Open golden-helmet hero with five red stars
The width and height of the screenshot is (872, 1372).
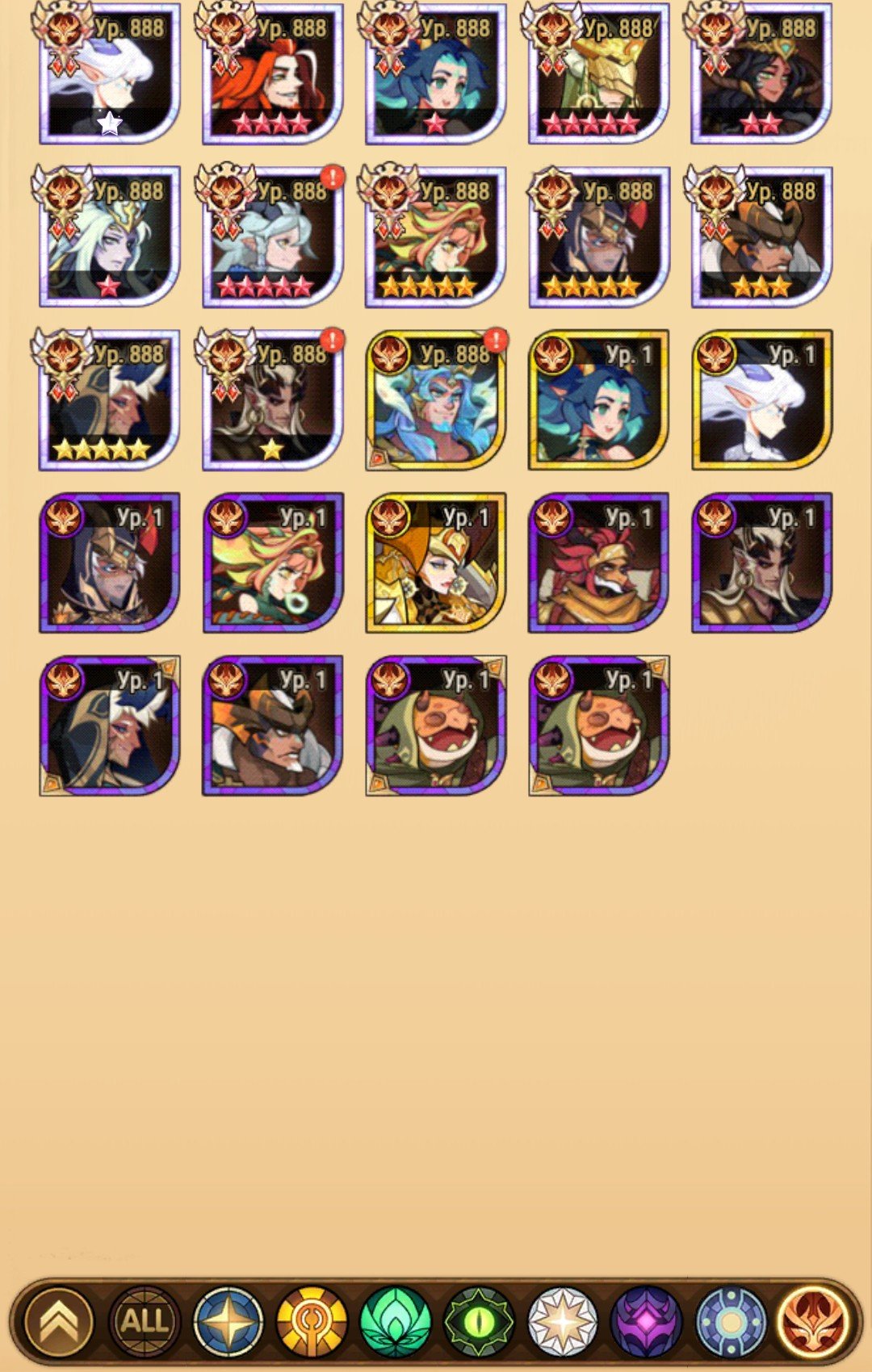pos(599,74)
